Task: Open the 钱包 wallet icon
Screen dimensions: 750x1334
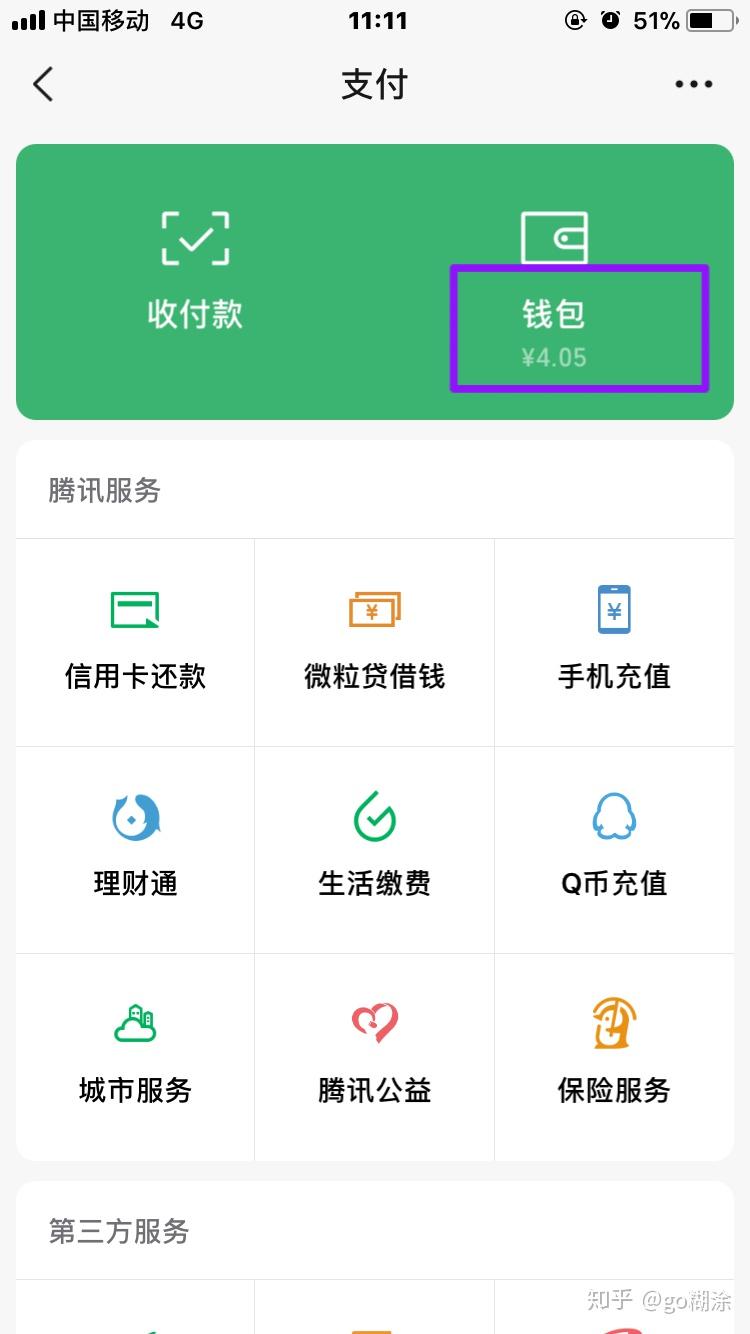Action: point(555,238)
